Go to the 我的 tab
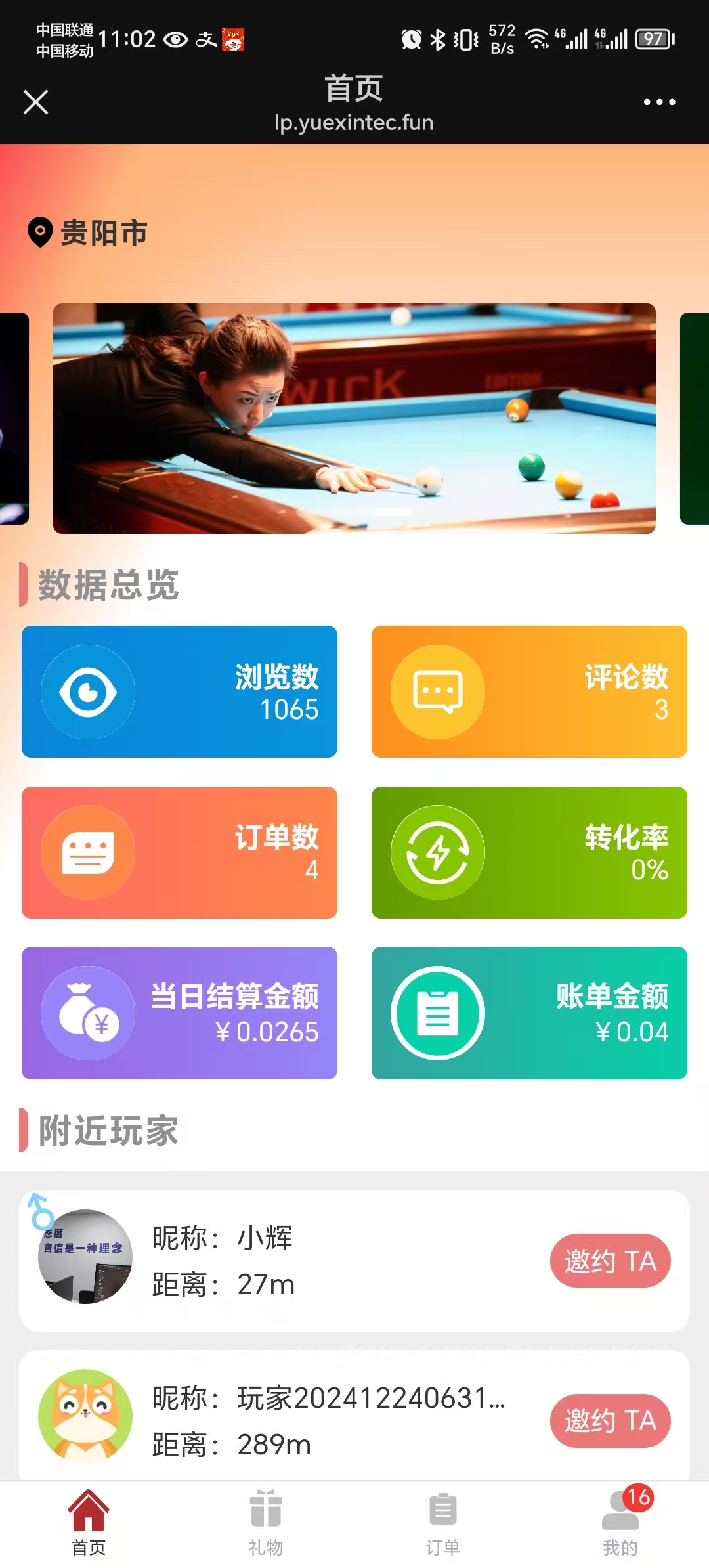Image resolution: width=709 pixels, height=1568 pixels. [620, 1523]
